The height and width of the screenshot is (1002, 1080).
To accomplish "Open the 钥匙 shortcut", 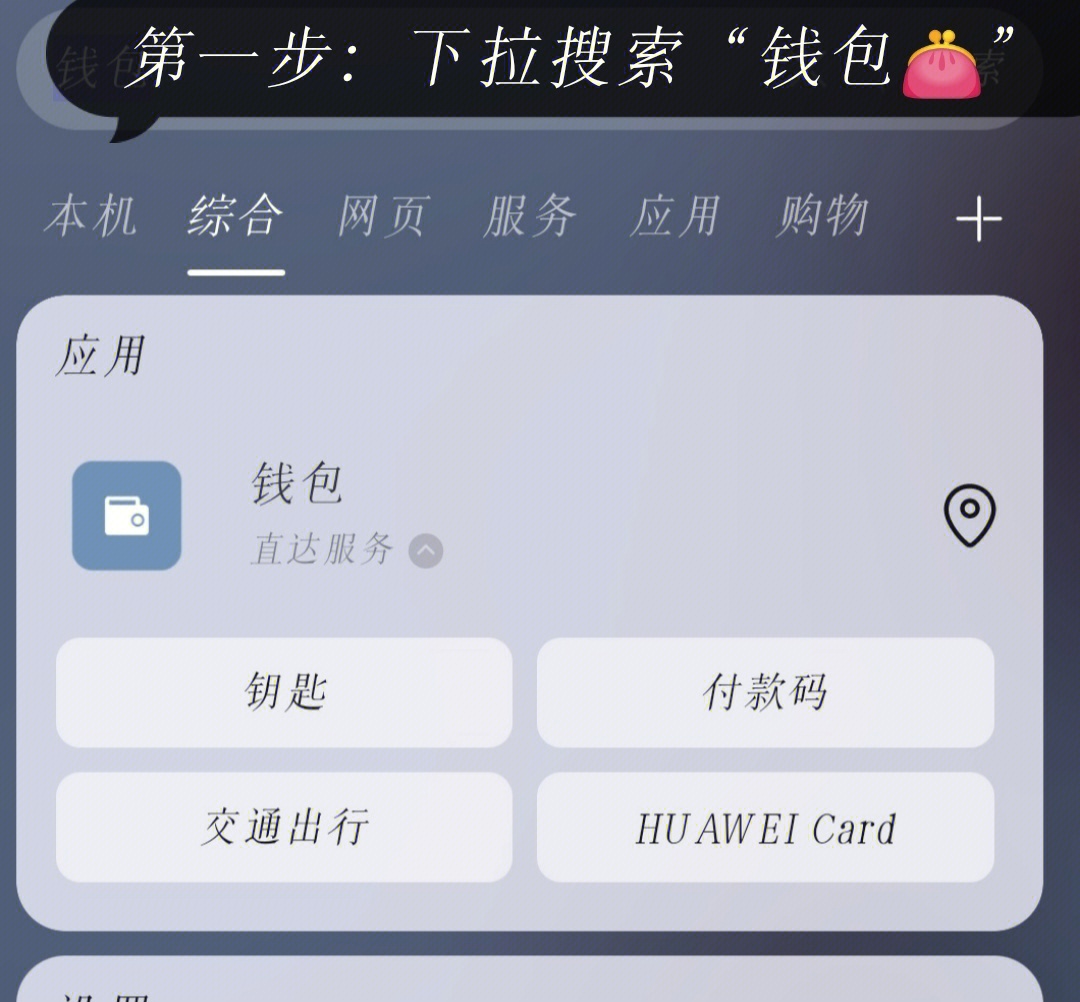I will (x=284, y=692).
